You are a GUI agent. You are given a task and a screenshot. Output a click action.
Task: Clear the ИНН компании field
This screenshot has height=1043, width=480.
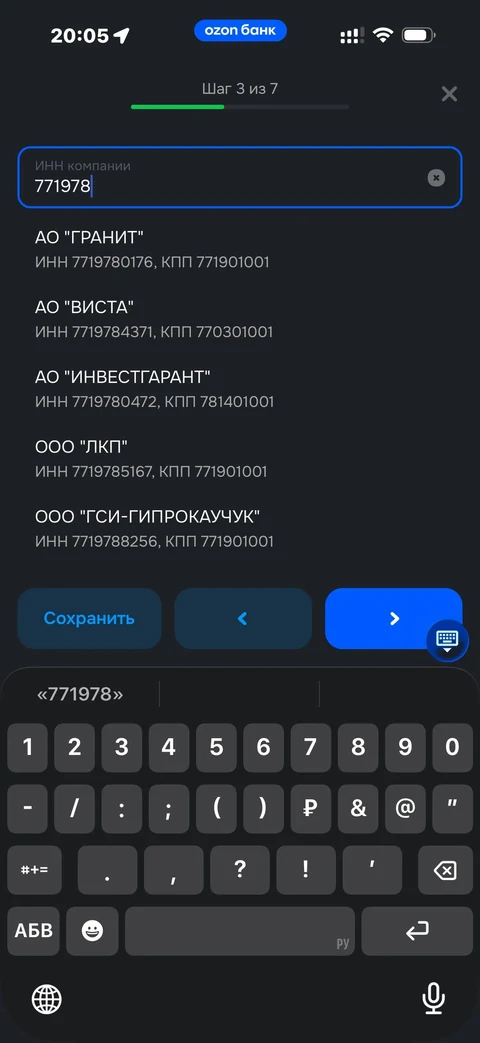[436, 178]
